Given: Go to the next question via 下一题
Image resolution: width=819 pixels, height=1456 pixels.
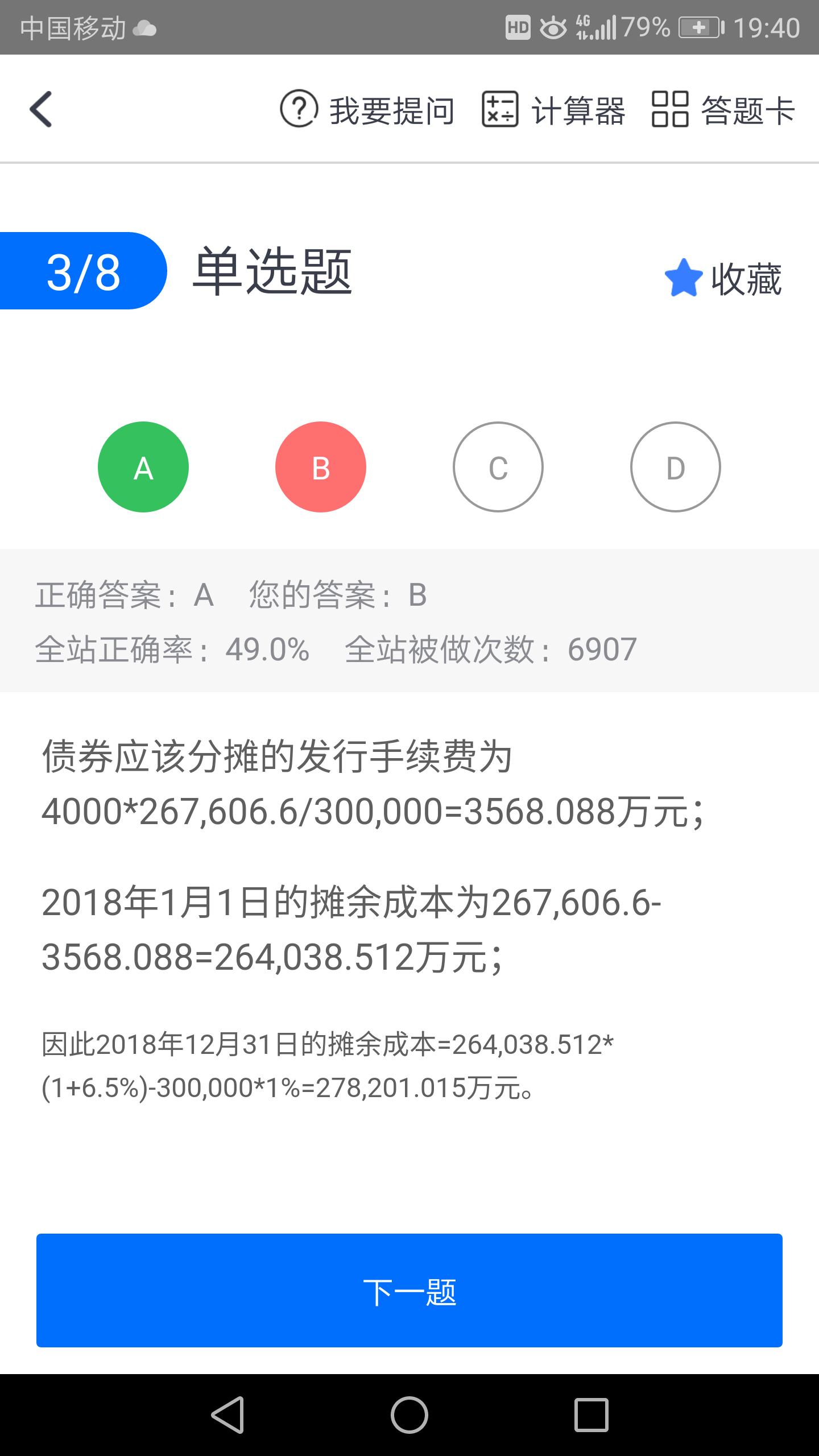Looking at the screenshot, I should (x=409, y=1290).
